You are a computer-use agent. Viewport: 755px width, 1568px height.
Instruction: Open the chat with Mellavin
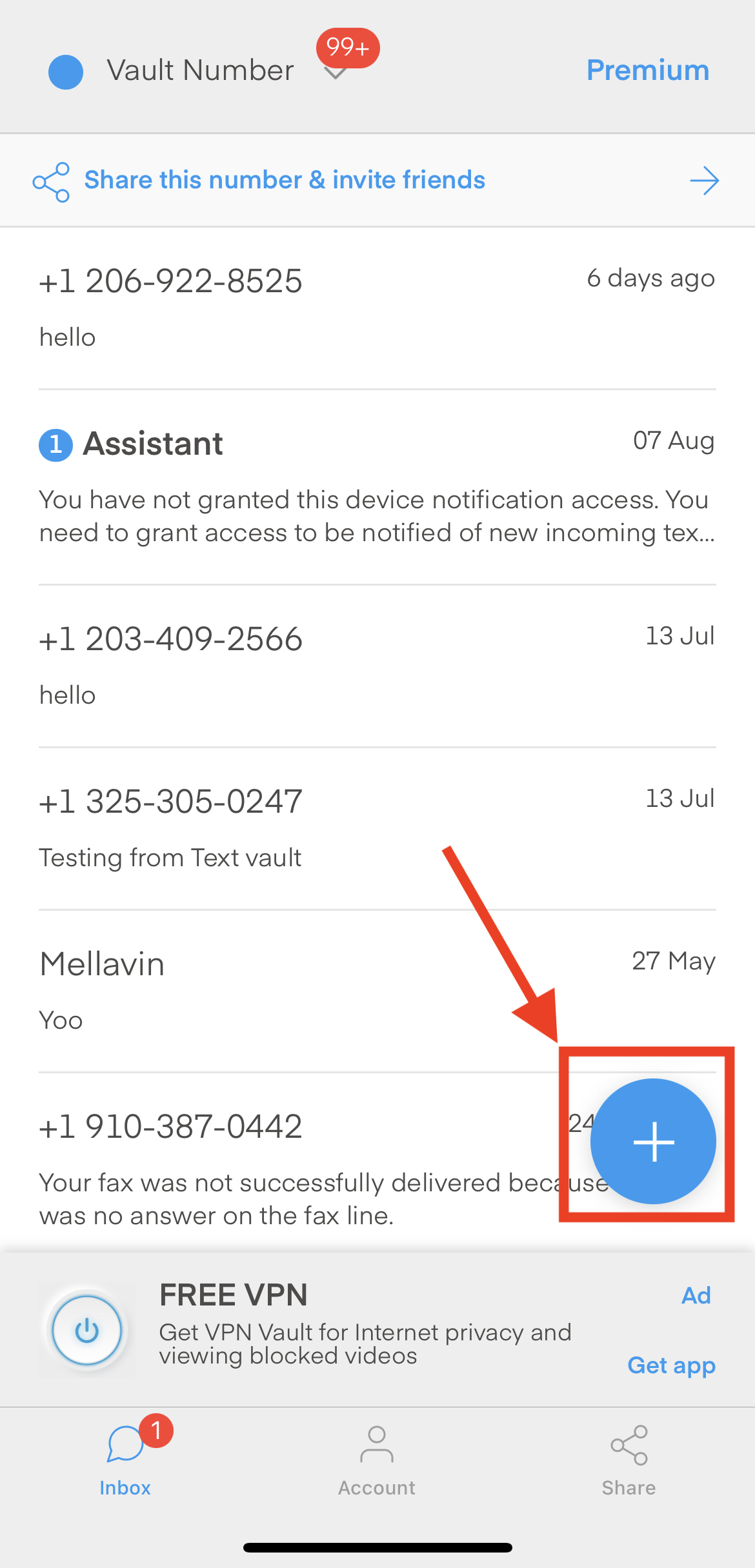click(376, 991)
